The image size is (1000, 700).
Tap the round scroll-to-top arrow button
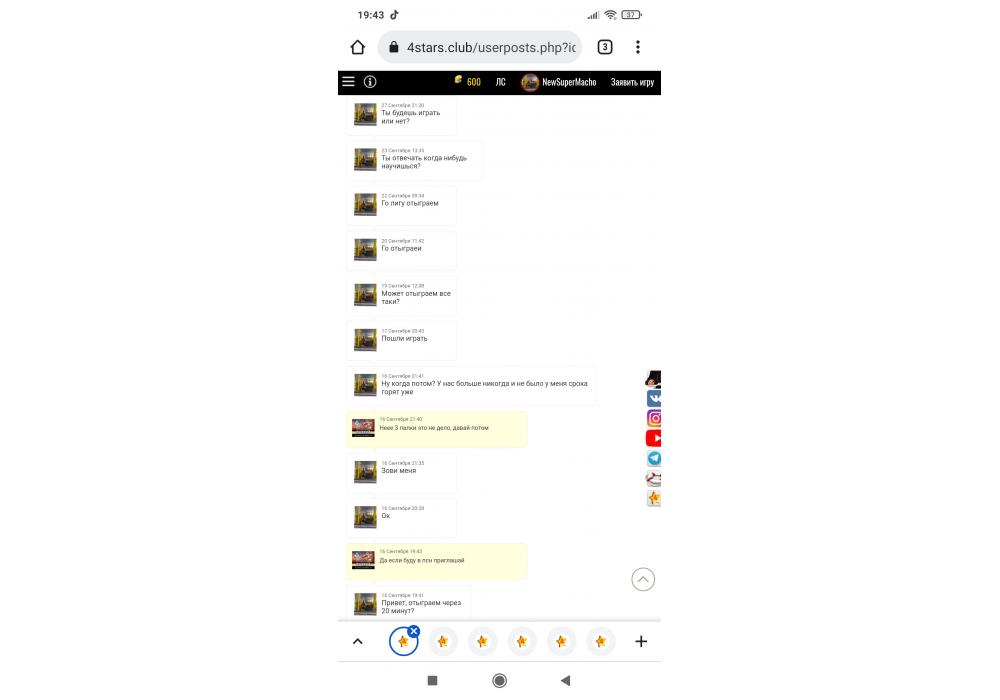[x=643, y=579]
